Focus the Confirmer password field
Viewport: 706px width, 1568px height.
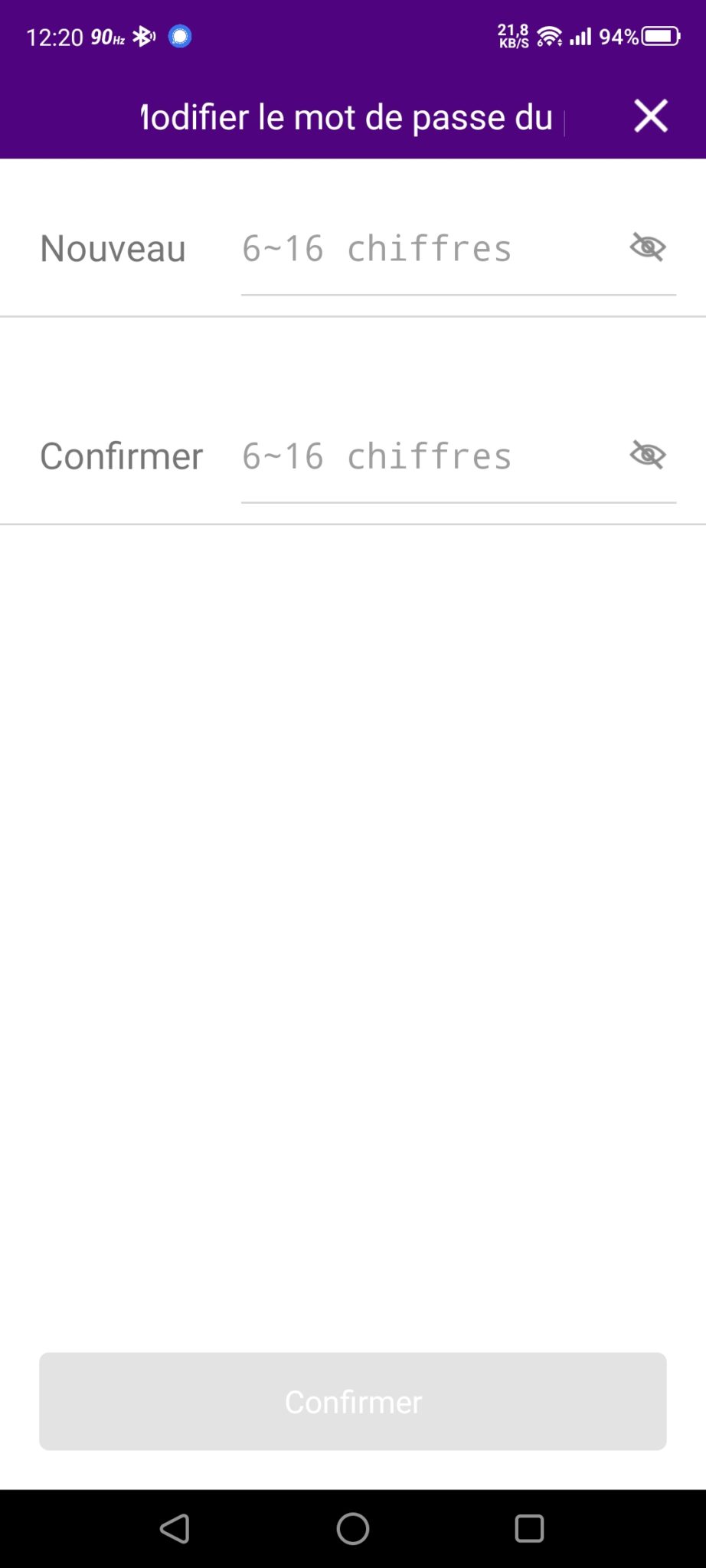429,457
